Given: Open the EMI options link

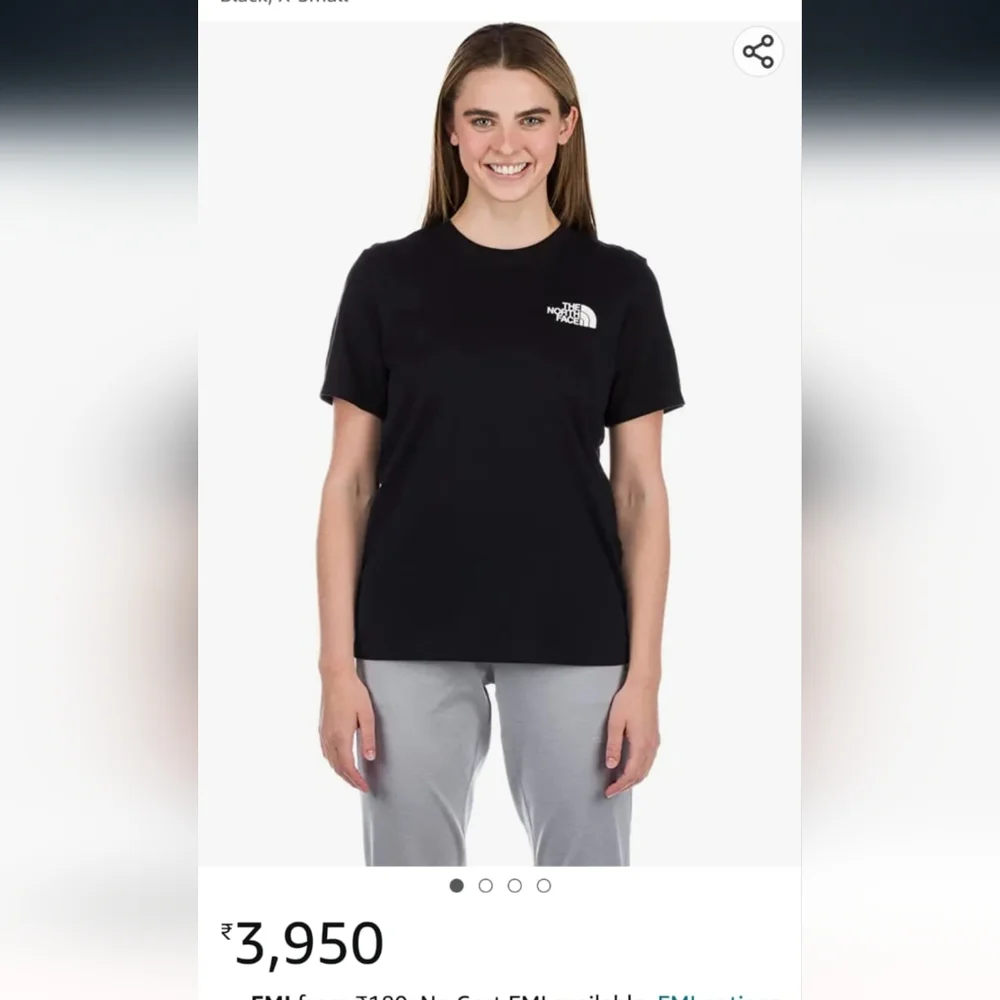Looking at the screenshot, I should point(719,995).
